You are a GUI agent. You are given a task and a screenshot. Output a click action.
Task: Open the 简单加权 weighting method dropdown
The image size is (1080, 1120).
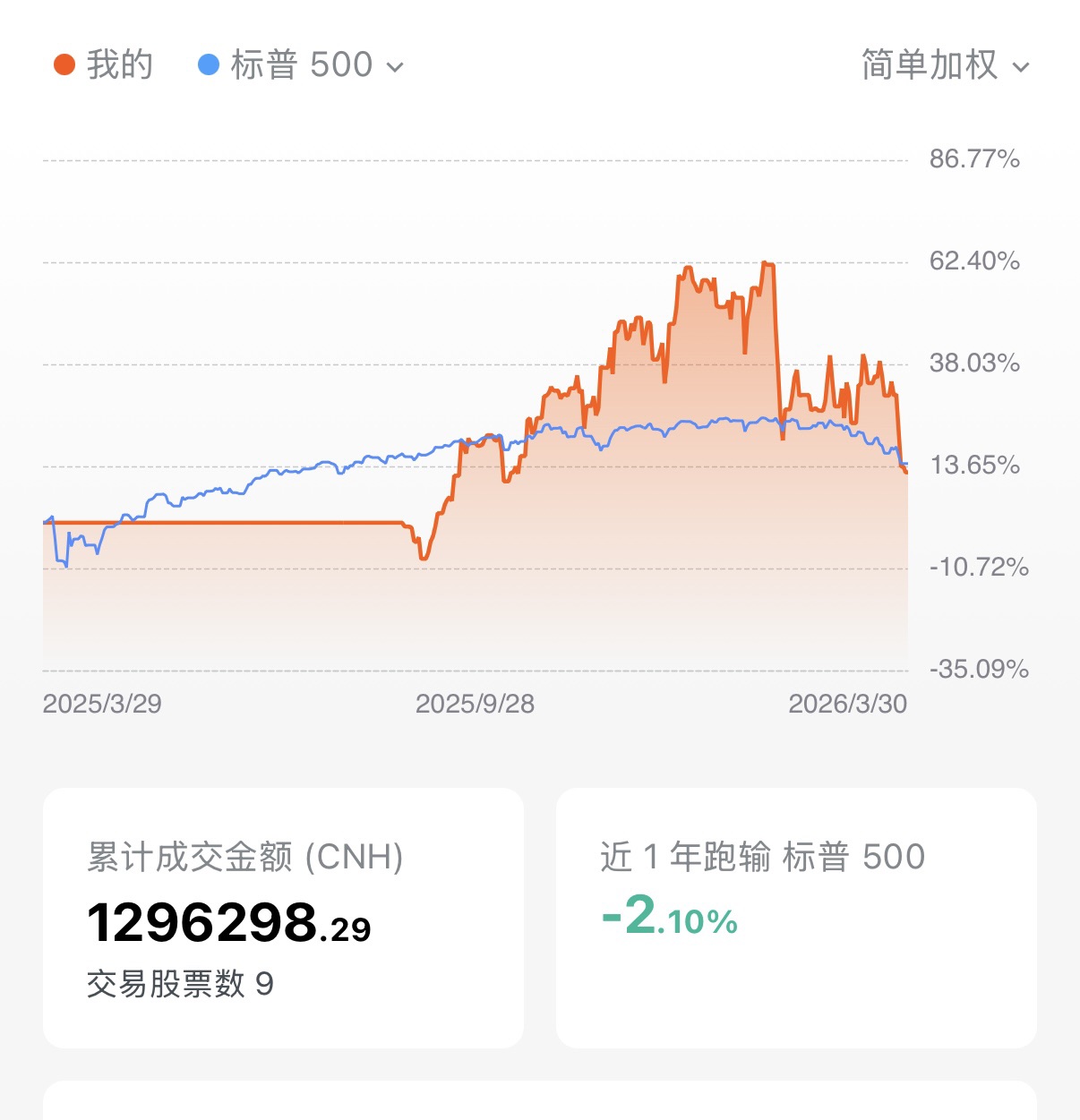945,65
